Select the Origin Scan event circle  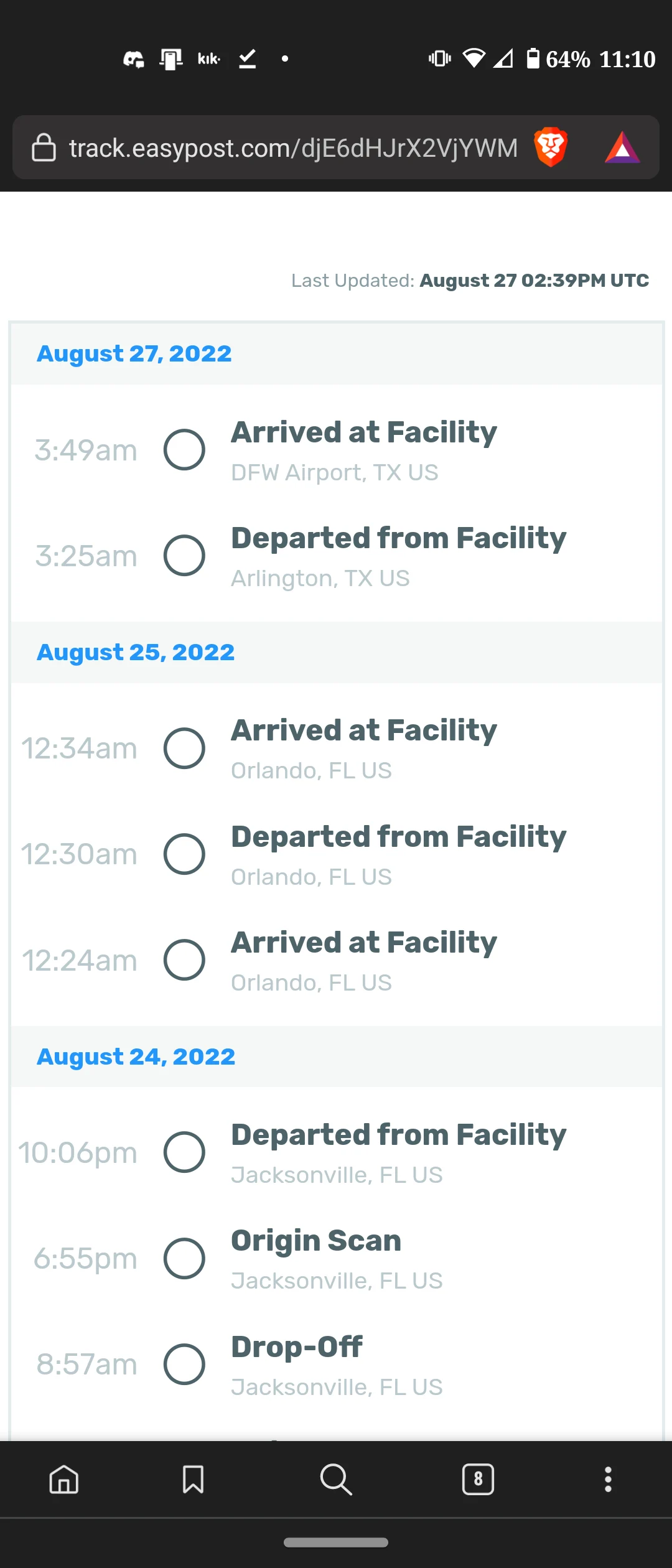pos(184,1258)
